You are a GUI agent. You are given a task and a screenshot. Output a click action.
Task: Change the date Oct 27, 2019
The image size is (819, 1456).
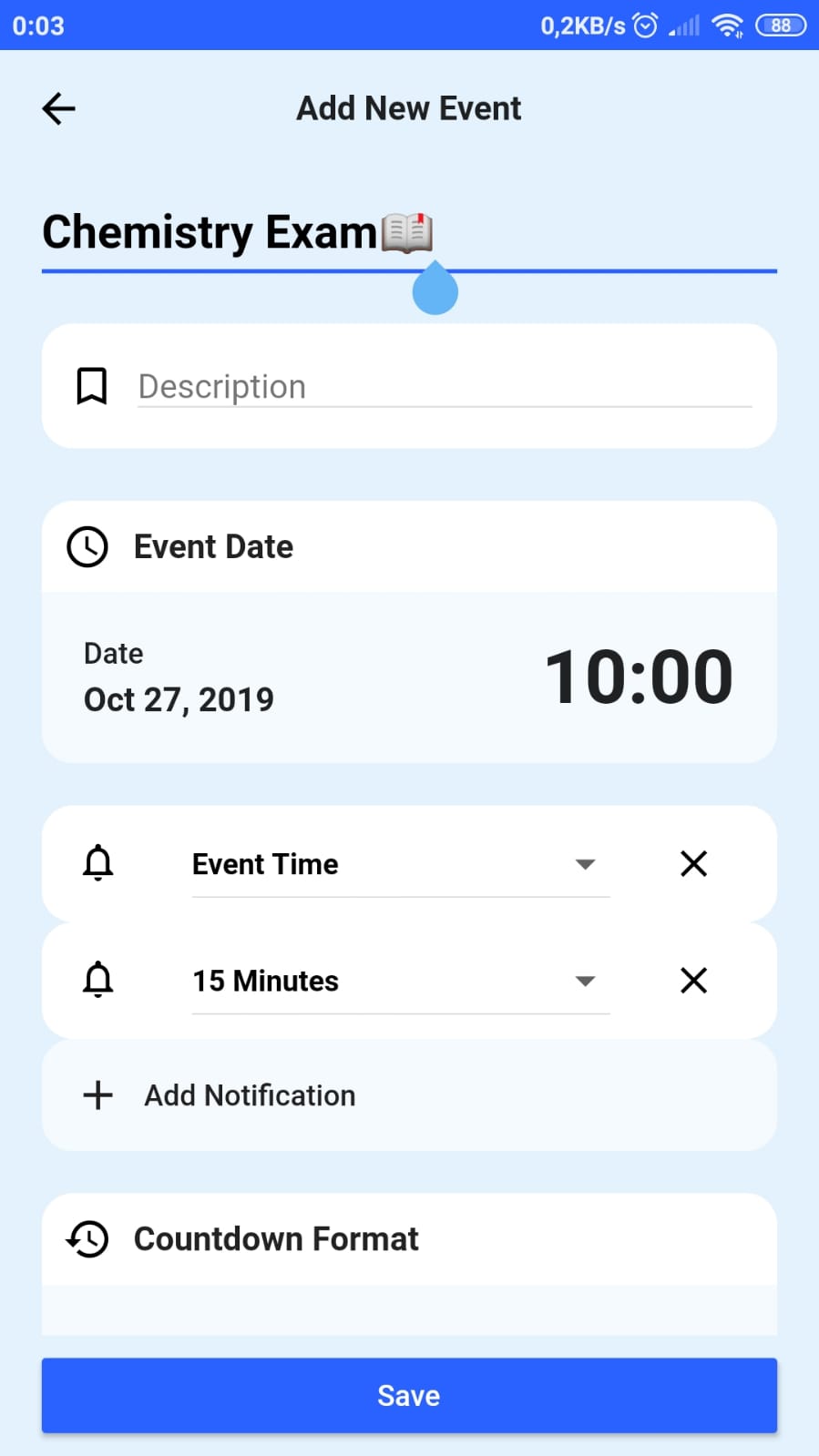tap(179, 698)
